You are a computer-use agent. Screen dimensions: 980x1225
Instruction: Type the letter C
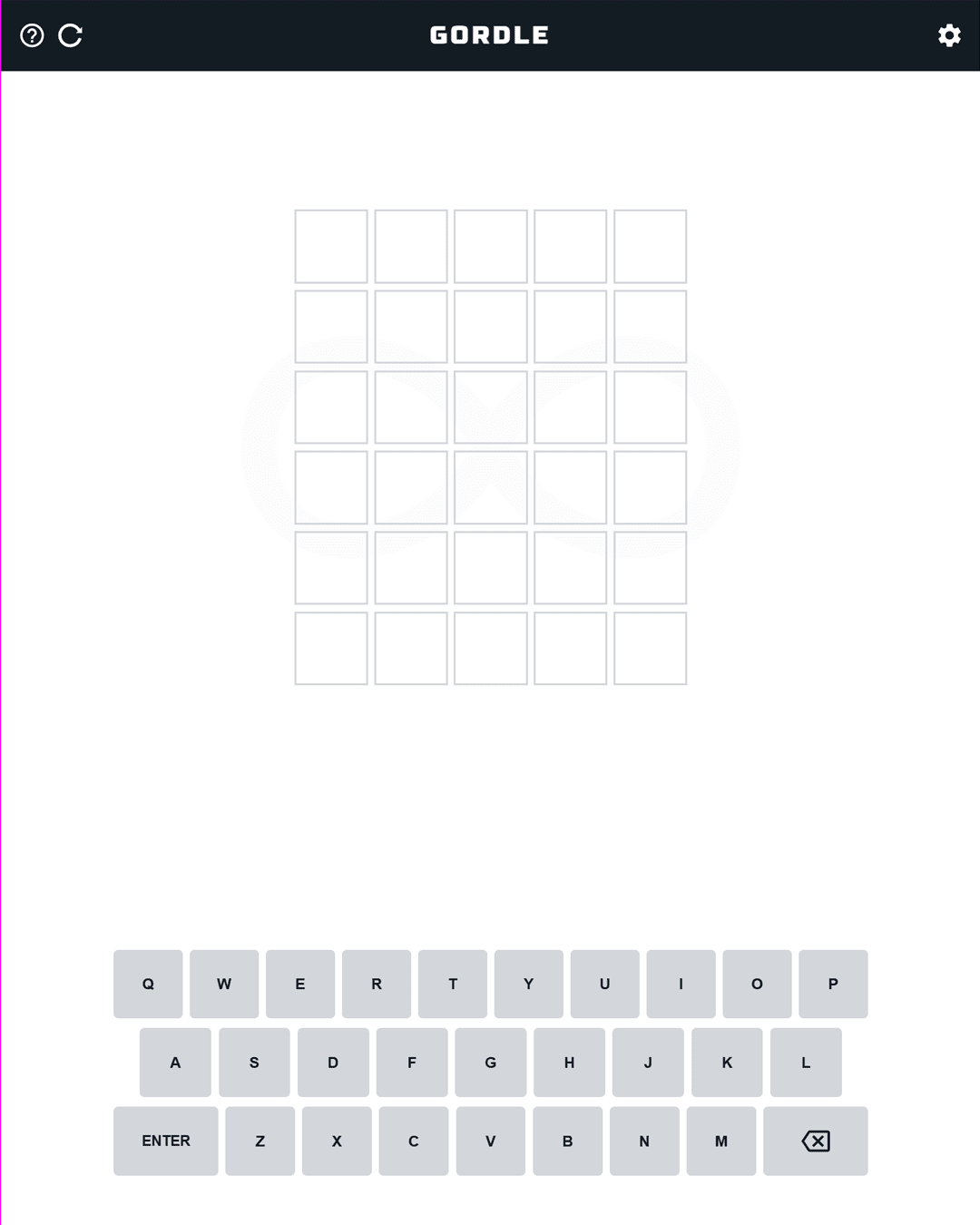(x=413, y=1141)
